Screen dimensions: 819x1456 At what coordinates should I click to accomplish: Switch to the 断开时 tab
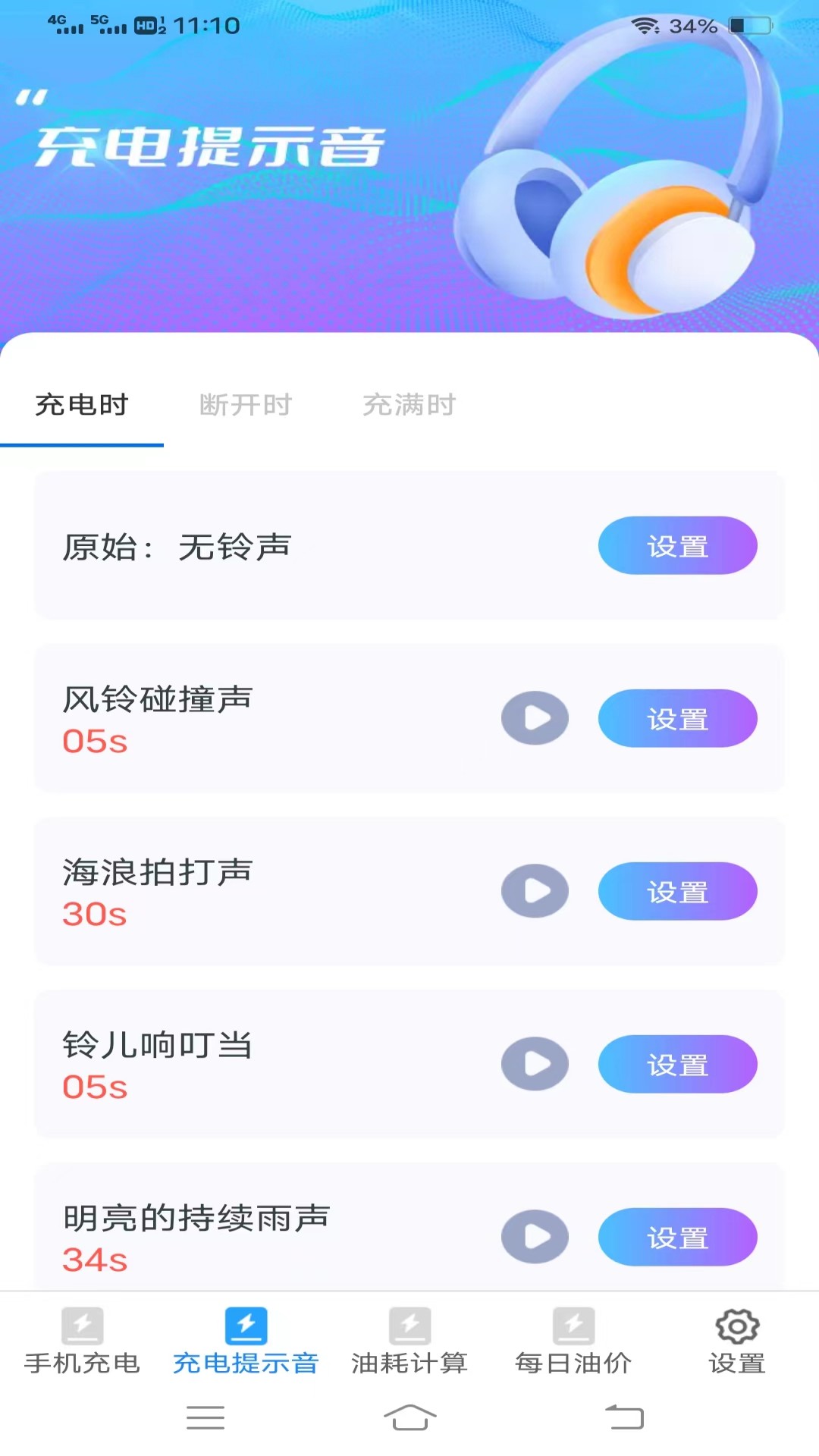[245, 406]
